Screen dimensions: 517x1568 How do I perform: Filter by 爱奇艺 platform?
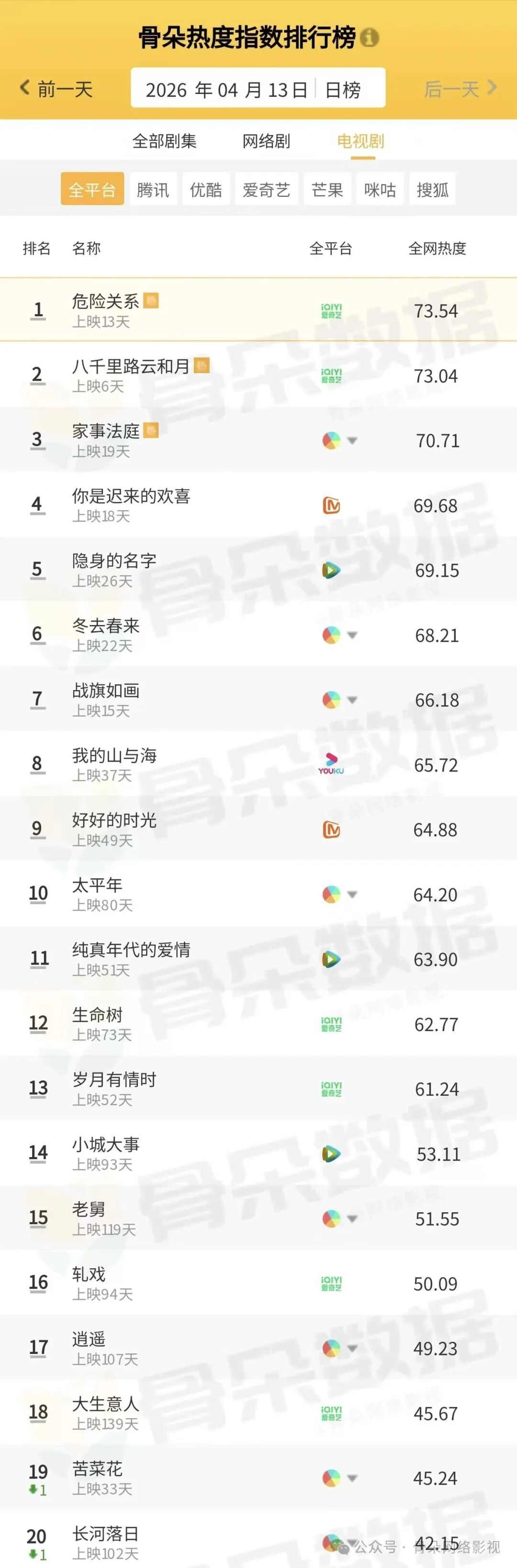coord(266,189)
